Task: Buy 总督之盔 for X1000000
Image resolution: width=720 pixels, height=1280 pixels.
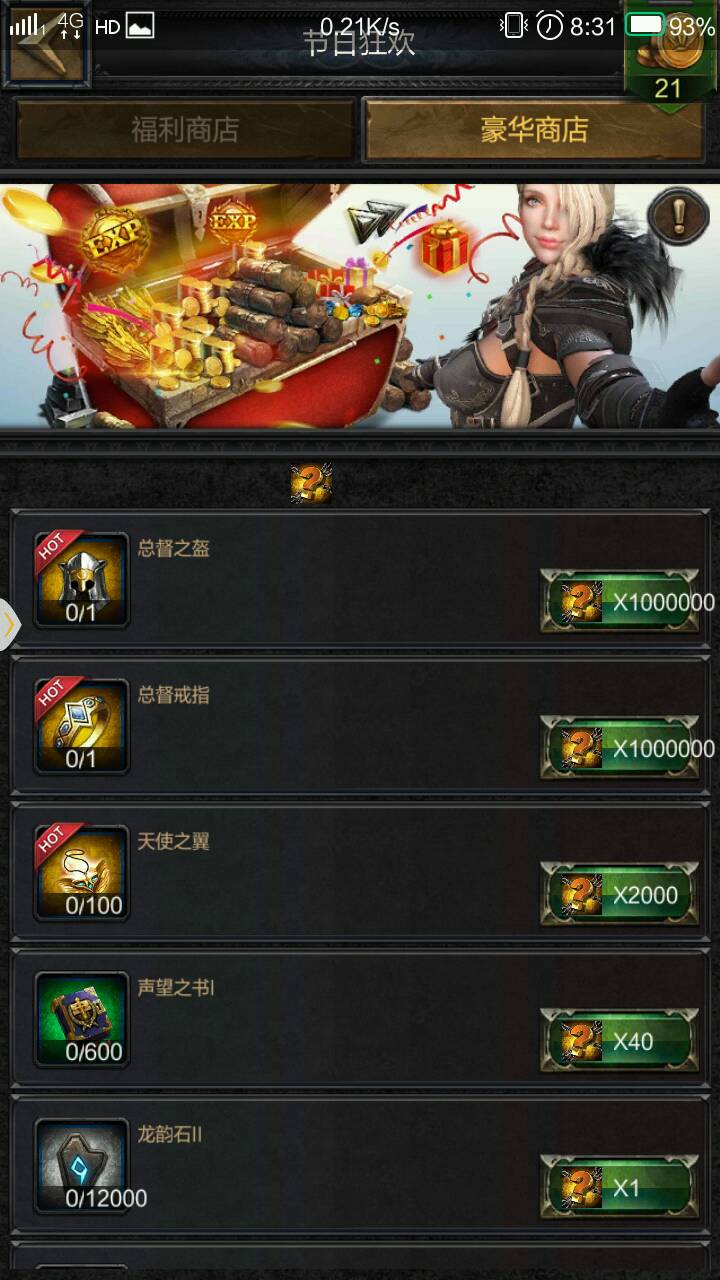Action: tap(620, 601)
